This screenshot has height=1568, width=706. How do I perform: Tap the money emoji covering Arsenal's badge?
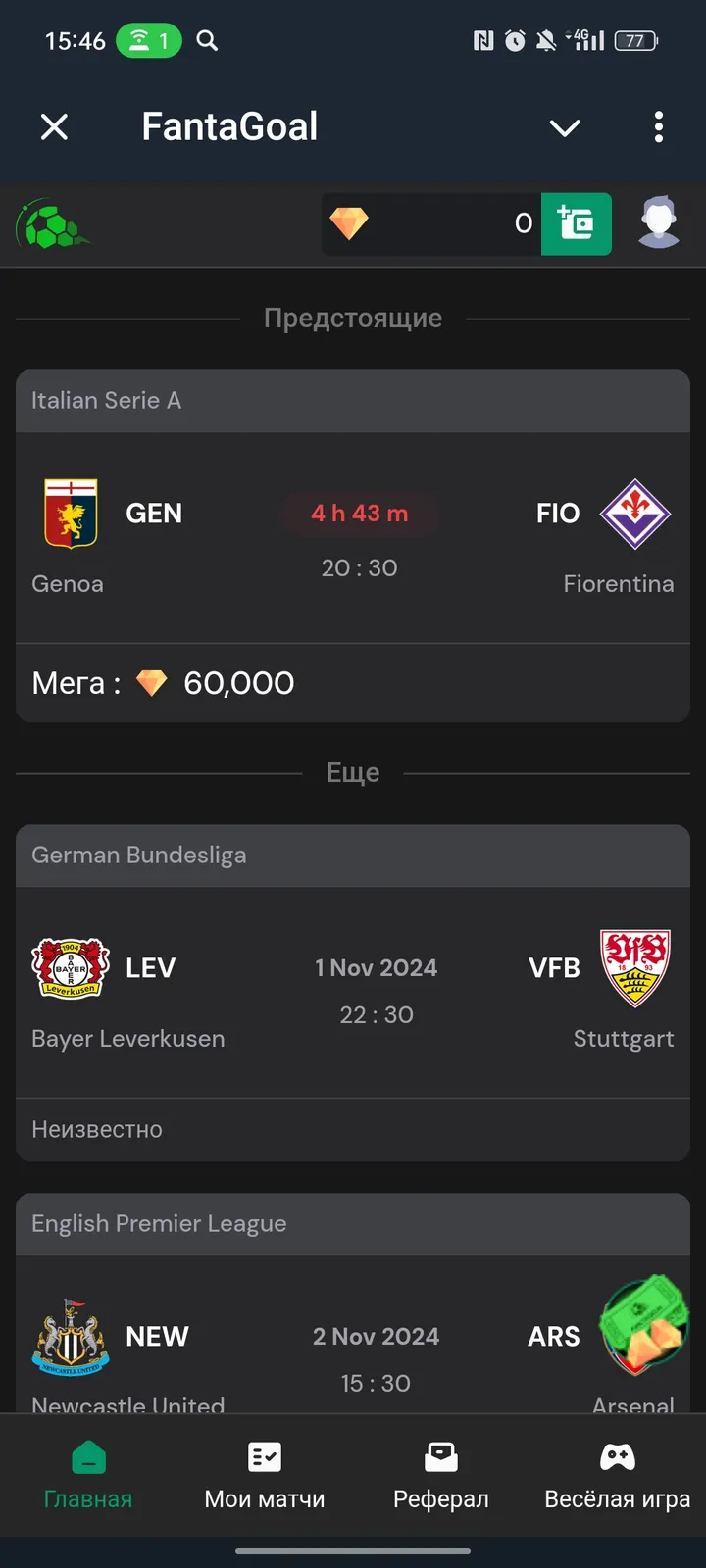click(642, 1328)
